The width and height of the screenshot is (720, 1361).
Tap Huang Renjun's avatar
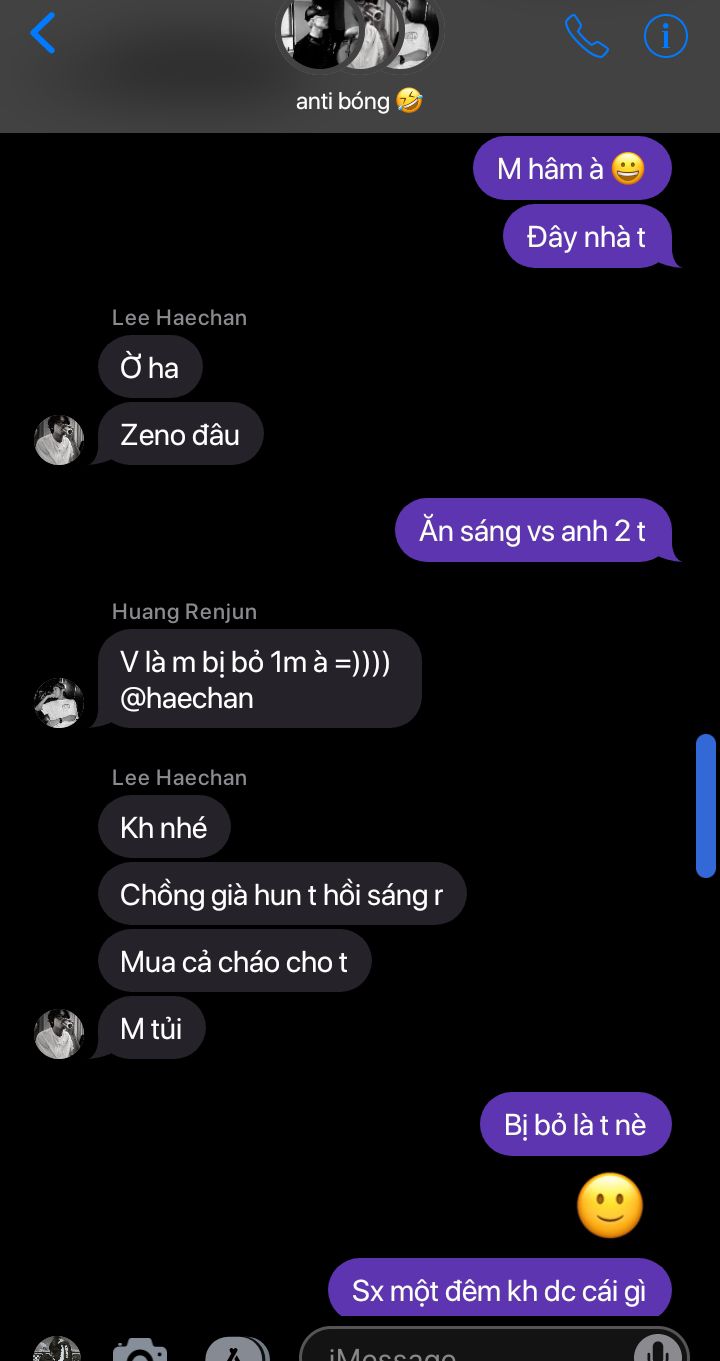coord(59,703)
